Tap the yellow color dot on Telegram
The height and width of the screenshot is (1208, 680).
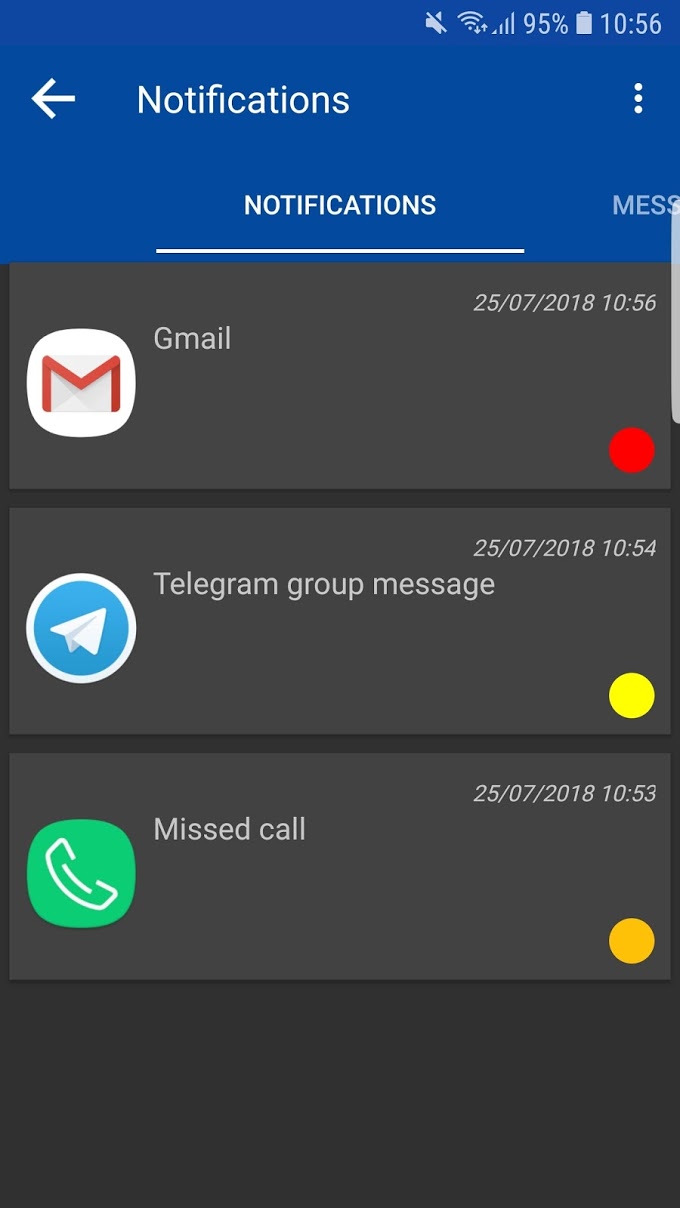pyautogui.click(x=632, y=696)
